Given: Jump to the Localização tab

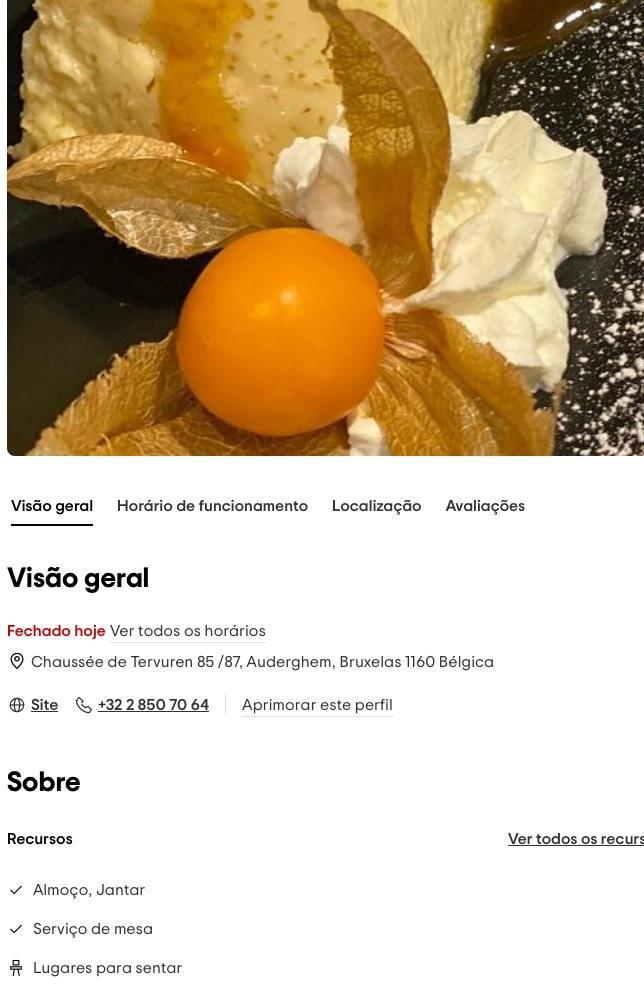Looking at the screenshot, I should click(x=376, y=506).
